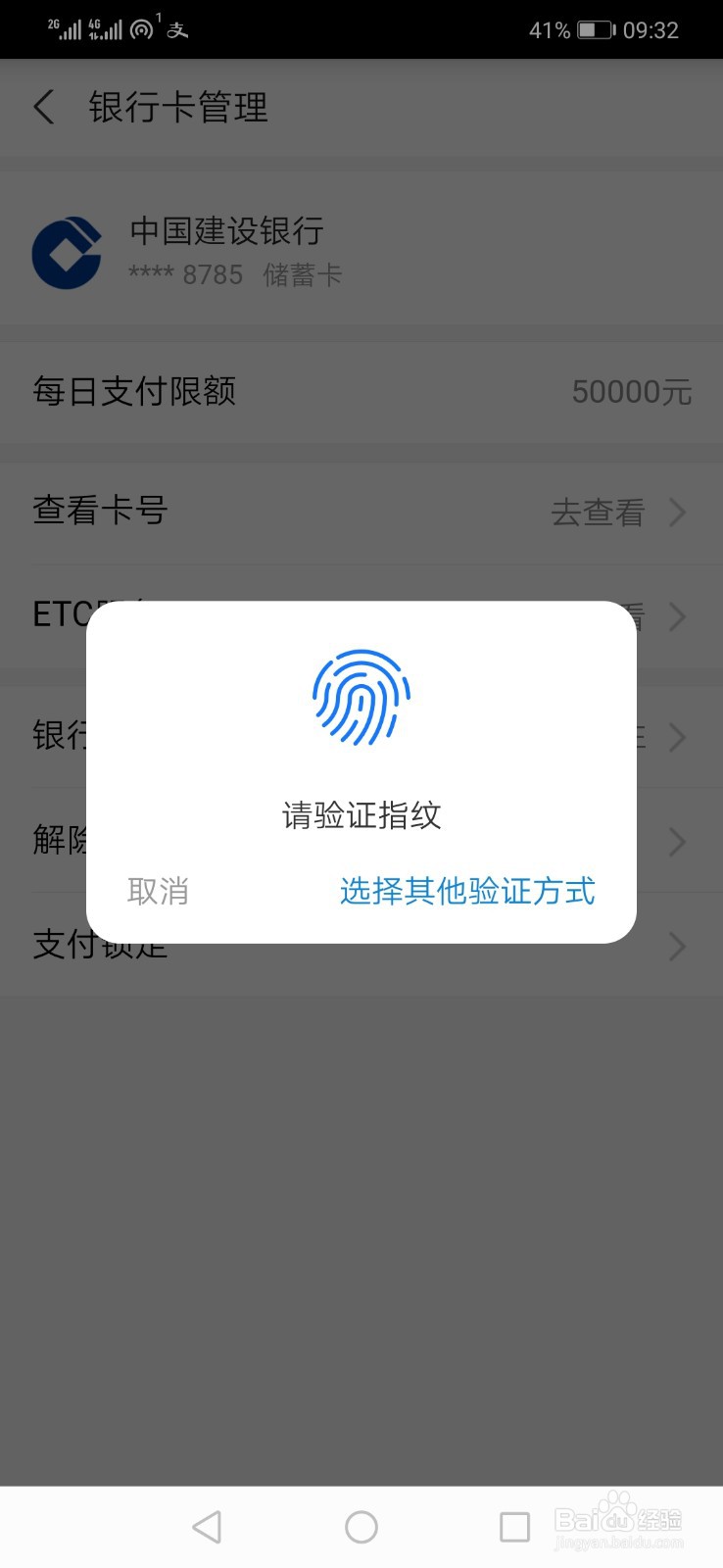723x1568 pixels.
Task: Tap the hotspot icon in the status bar
Action: tap(142, 29)
